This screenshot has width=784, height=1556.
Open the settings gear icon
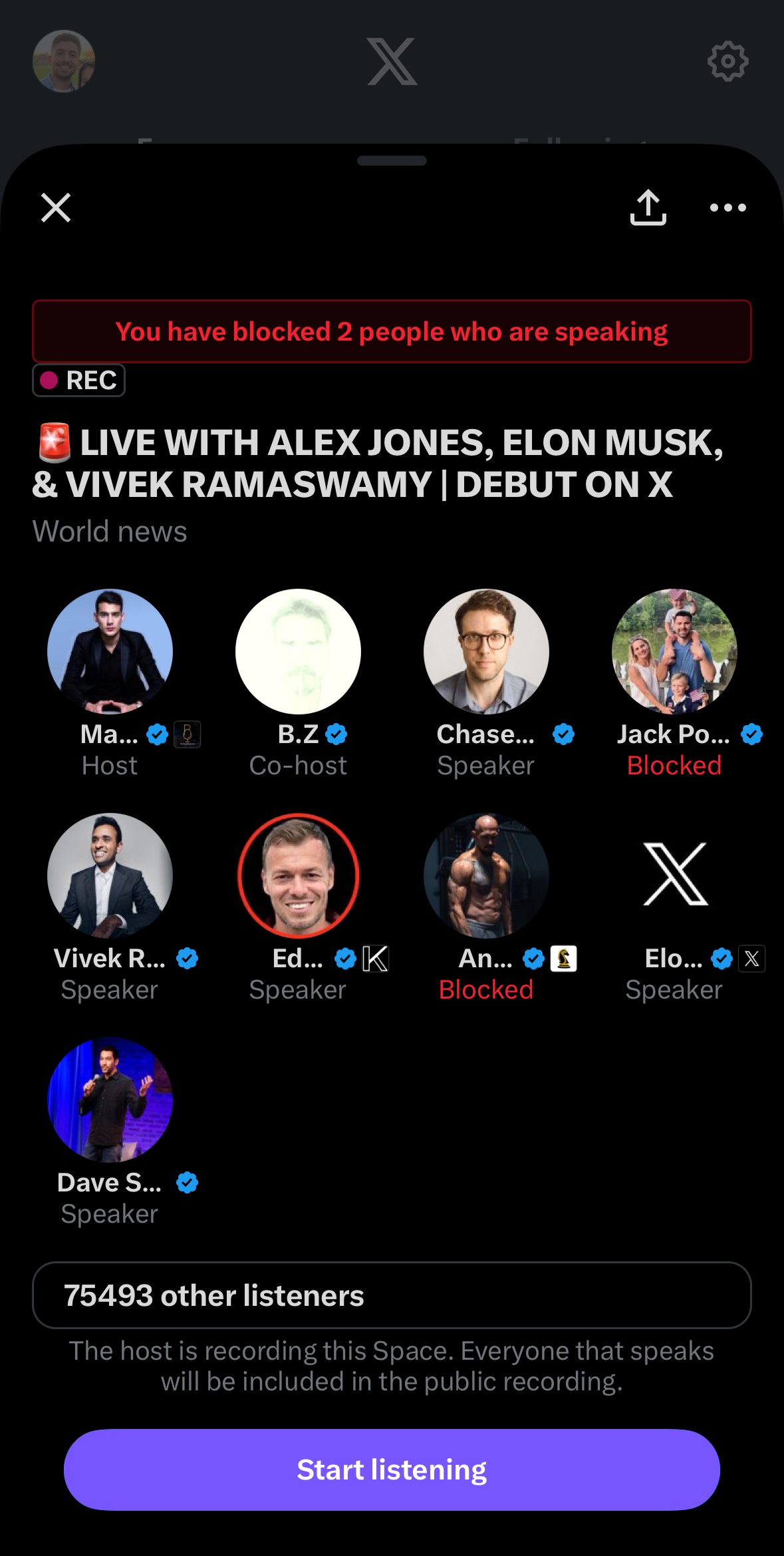coord(727,61)
